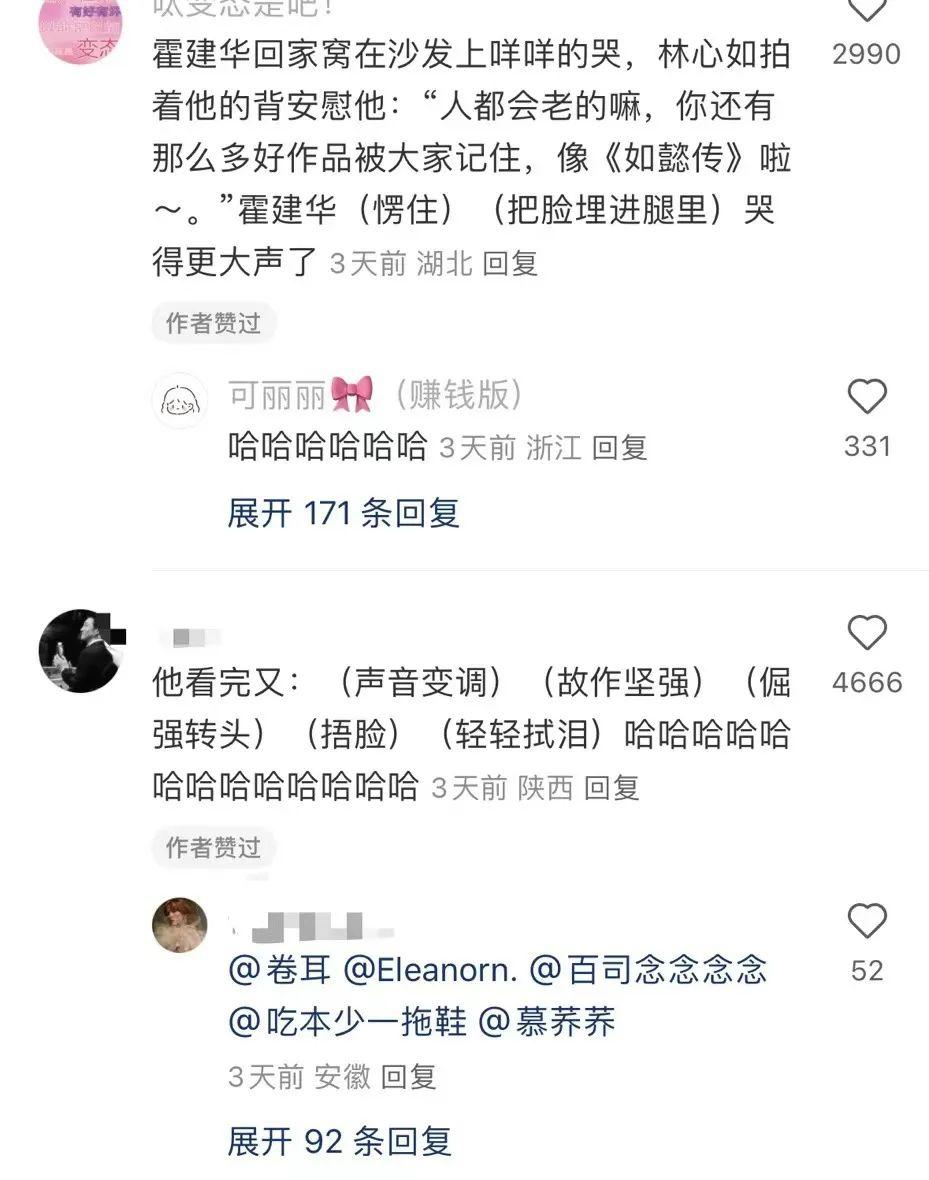Screen dimensions: 929x1180
Task: Expand 展开 171 条回复
Action: tap(343, 513)
